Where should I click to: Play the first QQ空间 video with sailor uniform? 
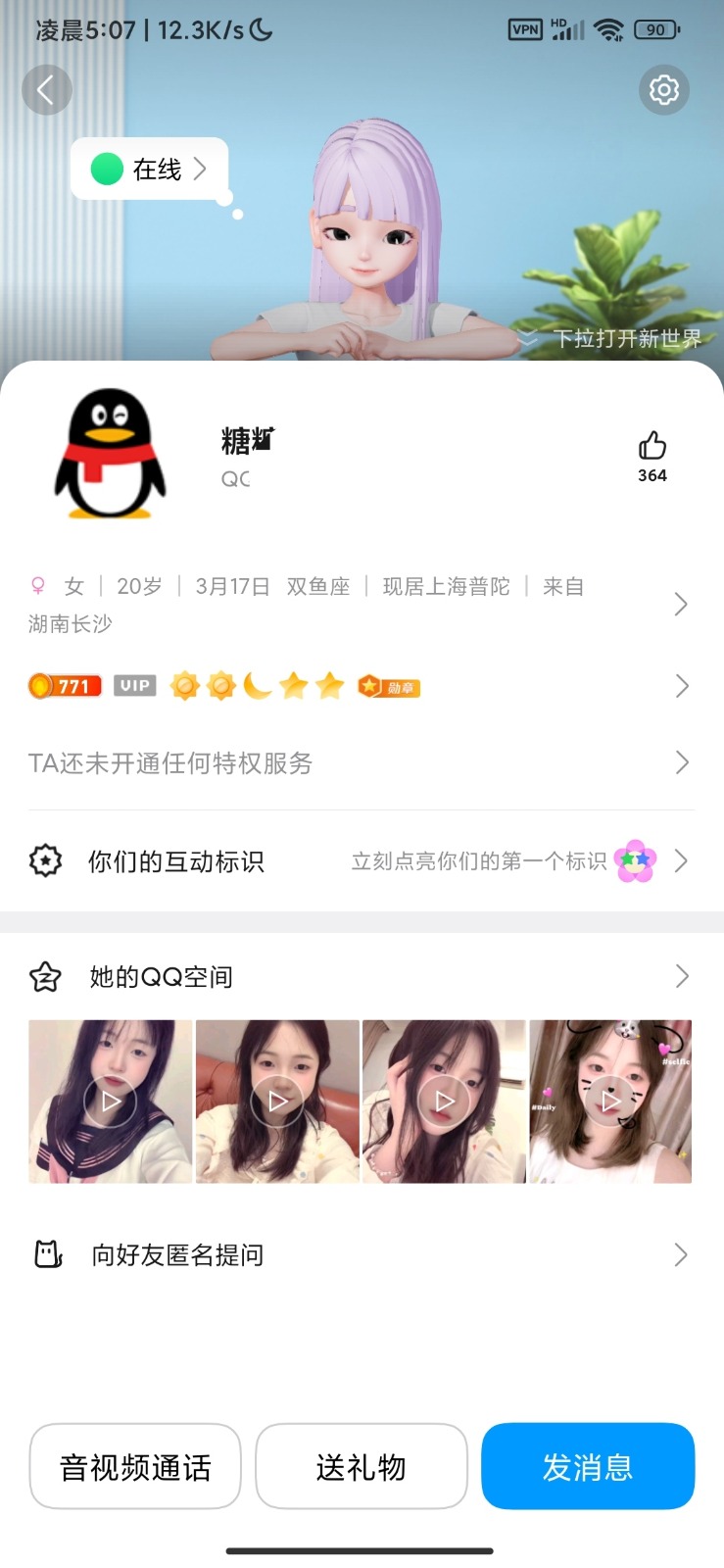(110, 1101)
